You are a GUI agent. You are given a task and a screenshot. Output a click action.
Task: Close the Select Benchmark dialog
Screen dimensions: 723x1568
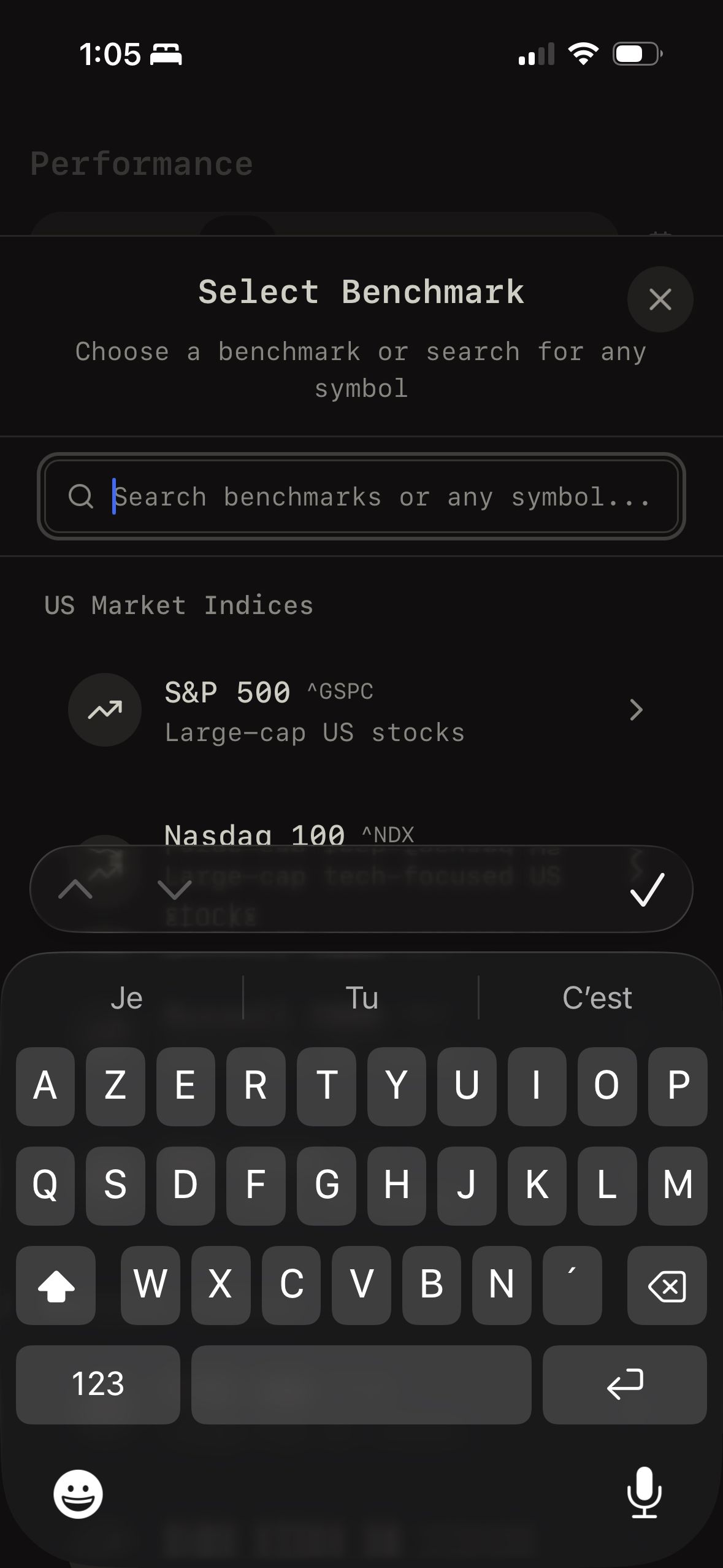coord(660,299)
